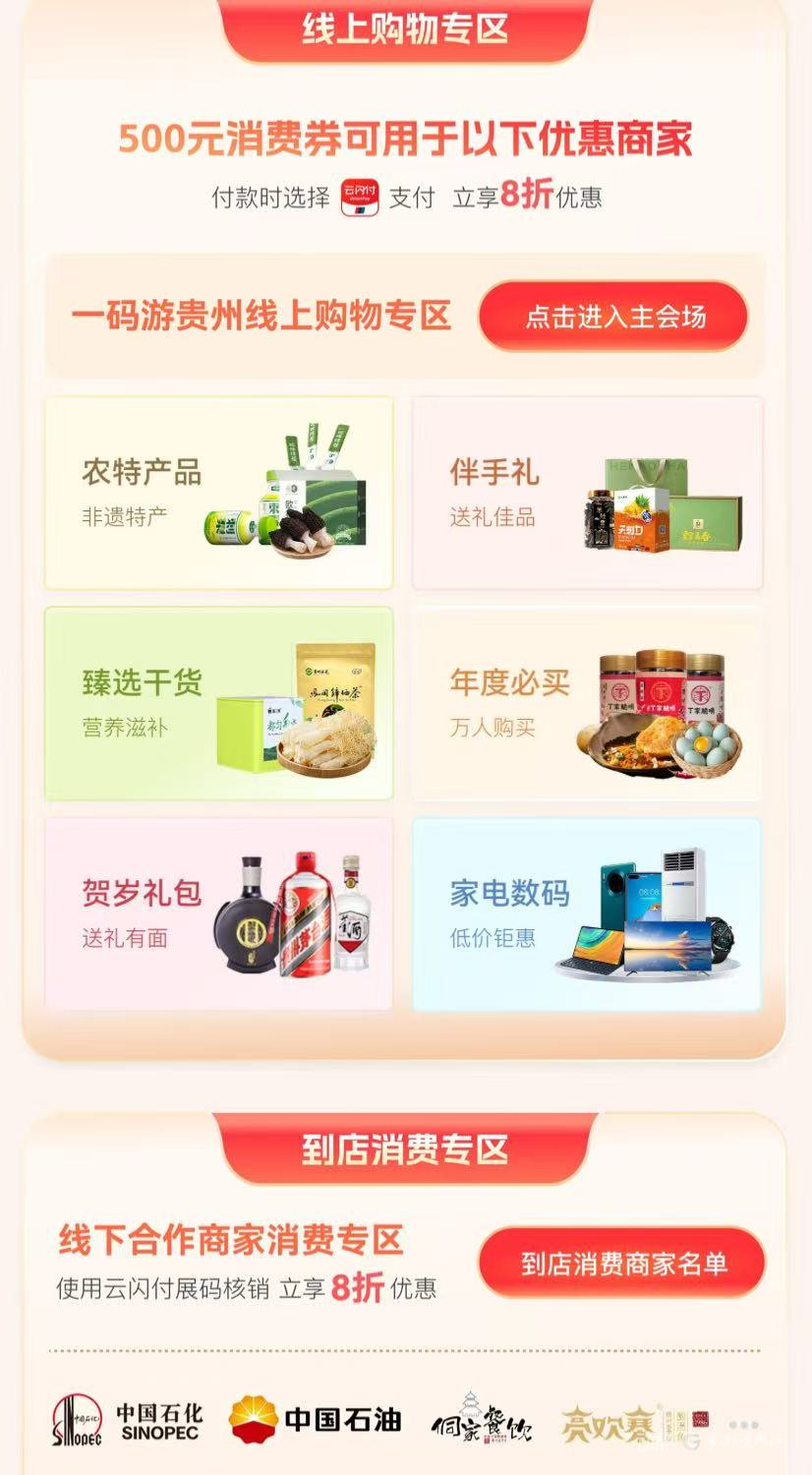
Task: Open the 到店消费商家名单 list
Action: click(x=621, y=1263)
